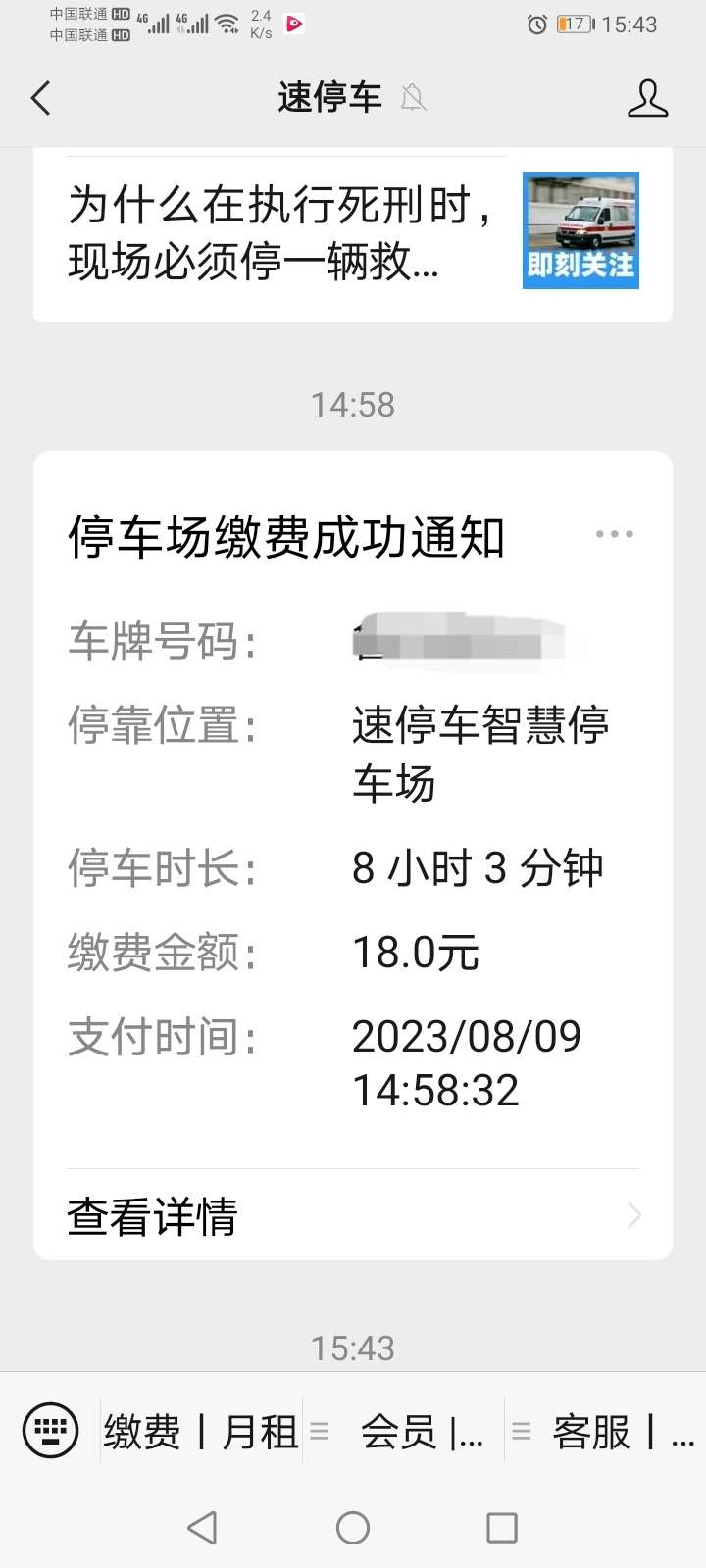
Task: Open the three-dot menu on payment notice
Action: coord(615,534)
